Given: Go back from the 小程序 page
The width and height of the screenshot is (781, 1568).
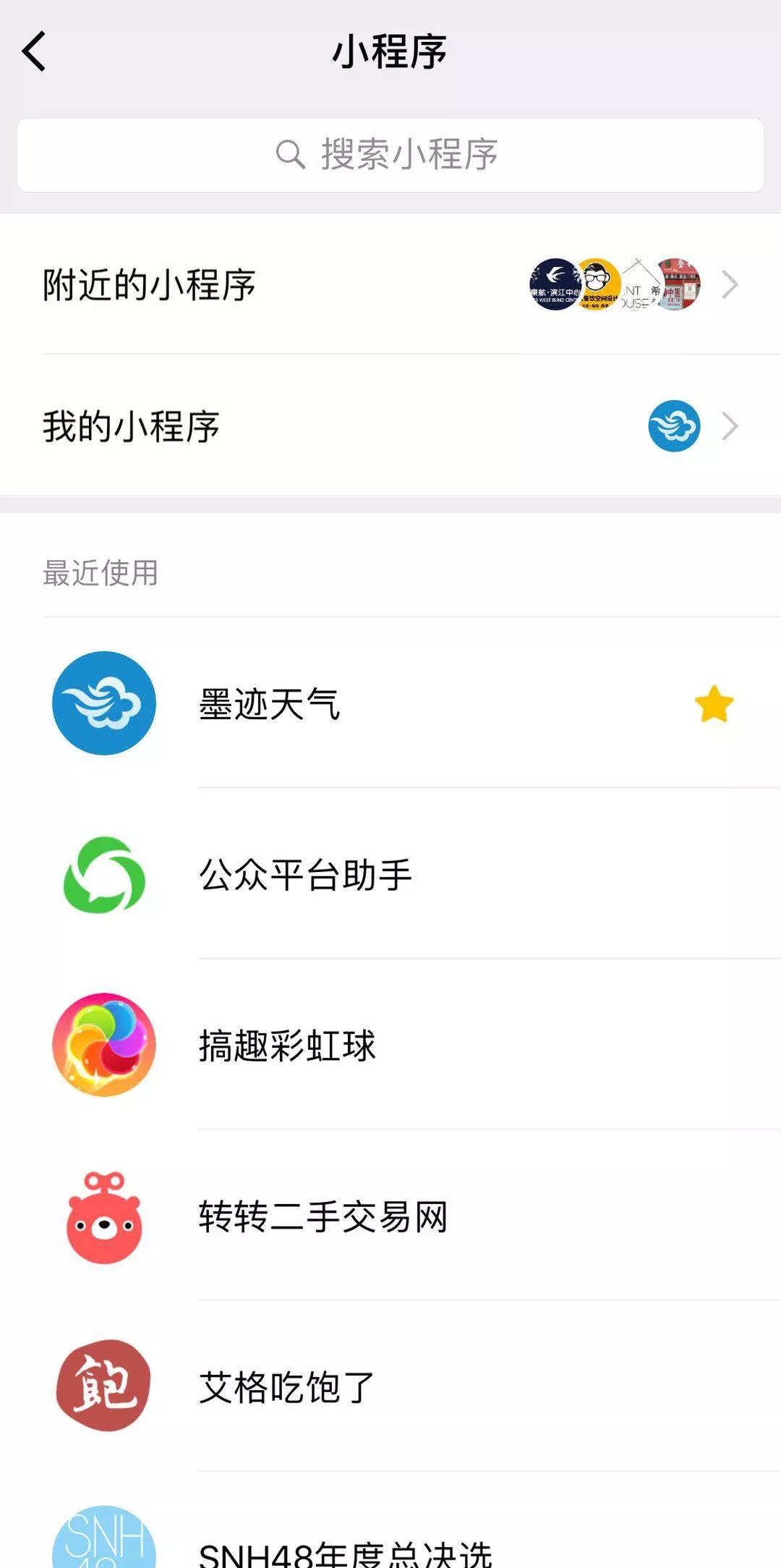Looking at the screenshot, I should [34, 51].
